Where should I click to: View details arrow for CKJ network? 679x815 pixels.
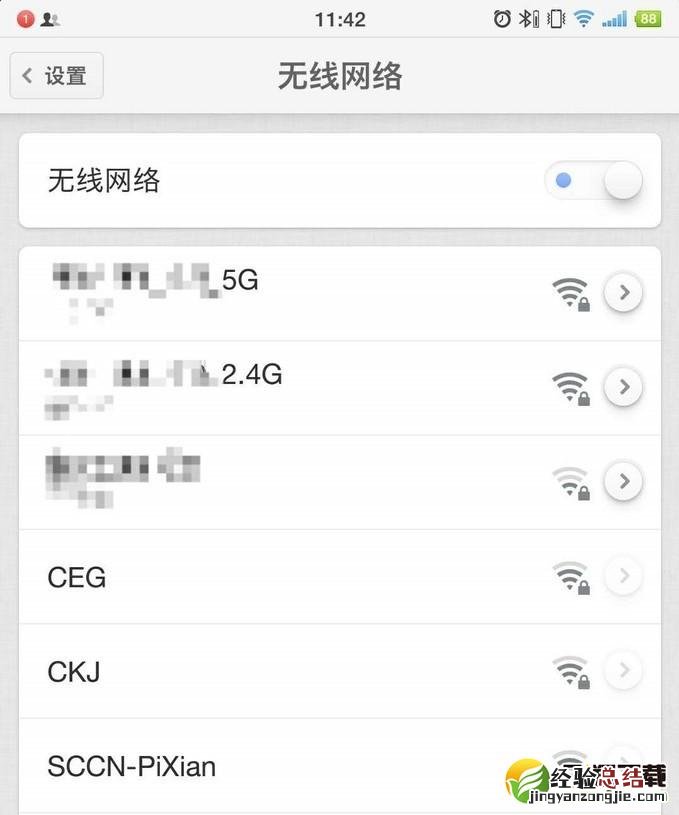click(x=624, y=670)
